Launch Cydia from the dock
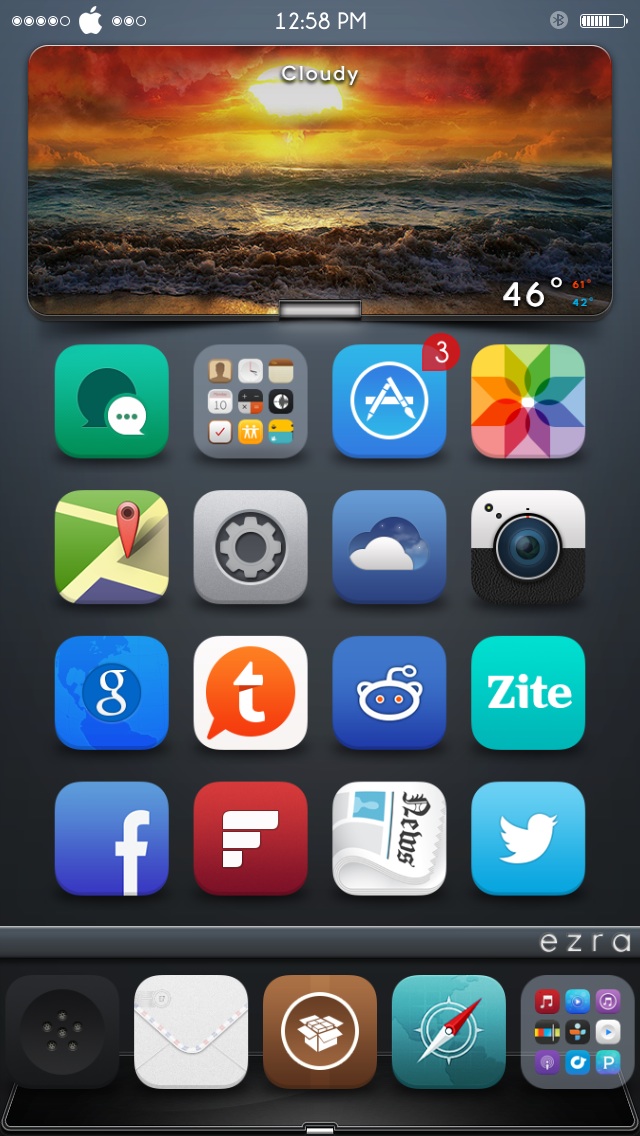Image resolution: width=640 pixels, height=1136 pixels. tap(320, 1032)
